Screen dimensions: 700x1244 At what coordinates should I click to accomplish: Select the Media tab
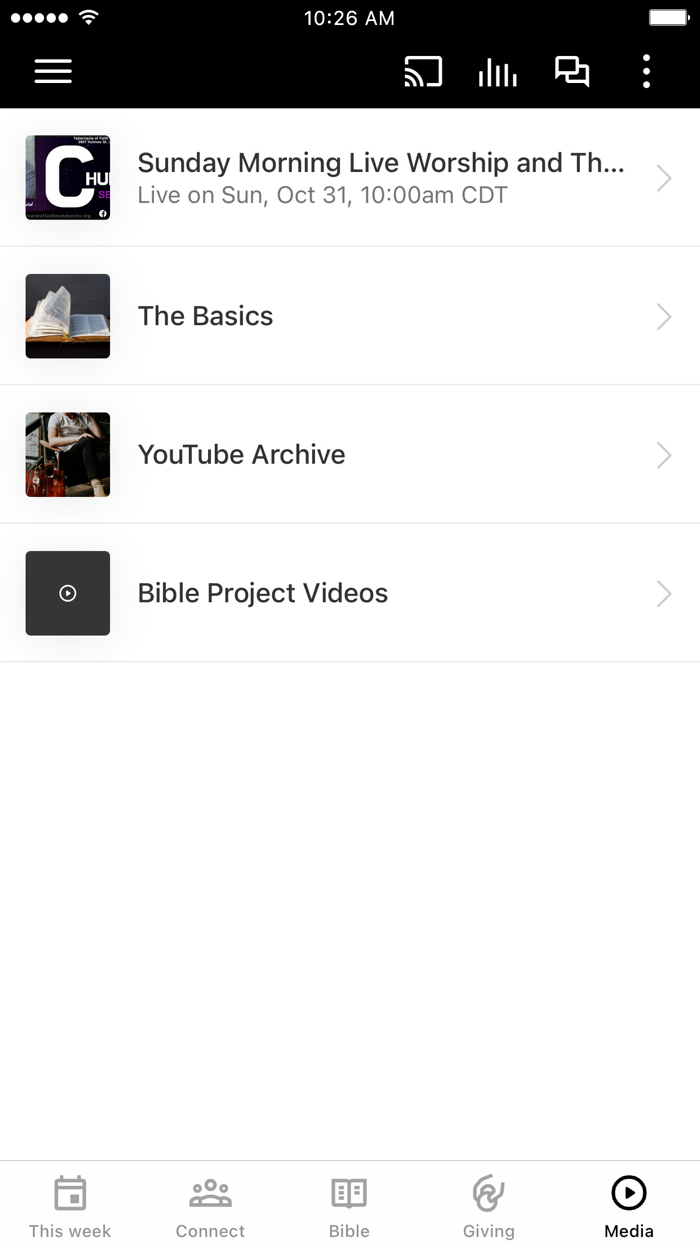coord(629,1205)
